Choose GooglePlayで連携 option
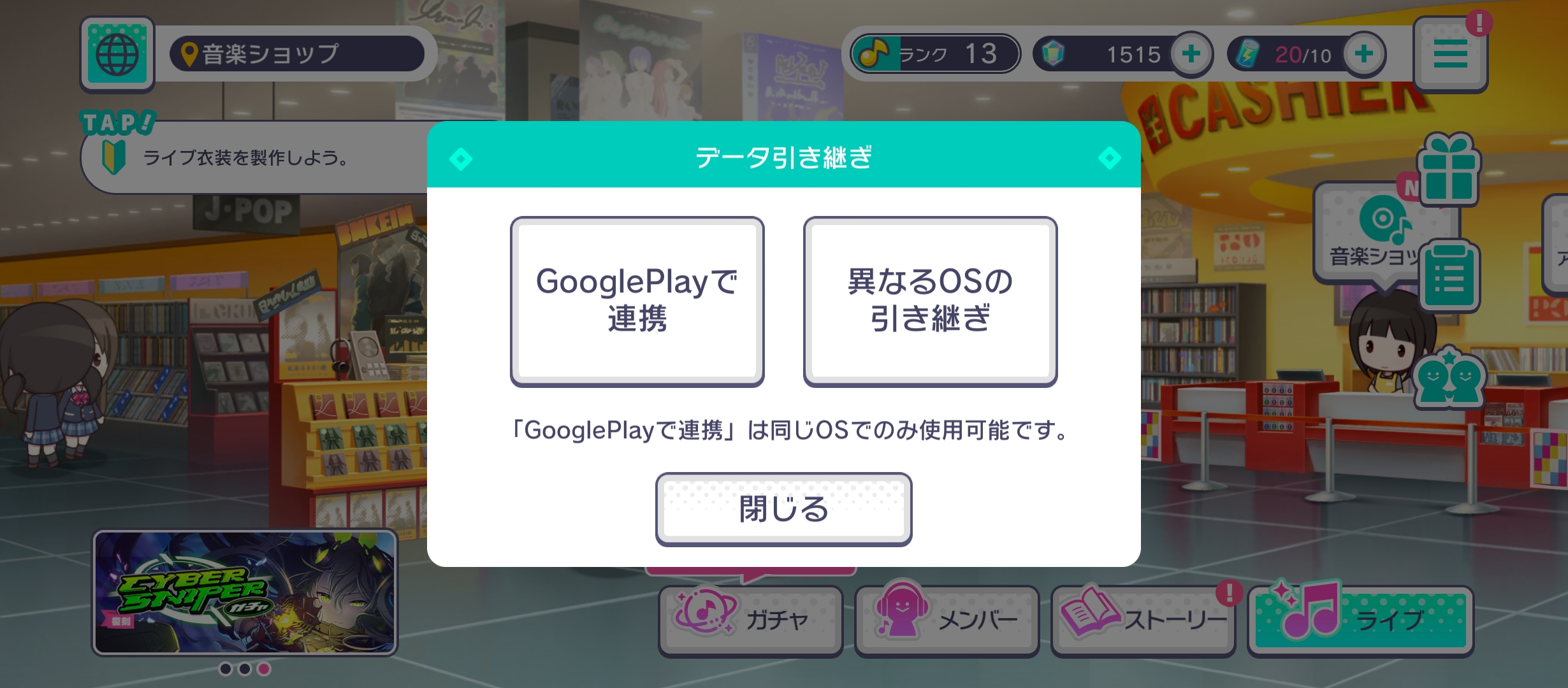The height and width of the screenshot is (688, 1568). [637, 301]
